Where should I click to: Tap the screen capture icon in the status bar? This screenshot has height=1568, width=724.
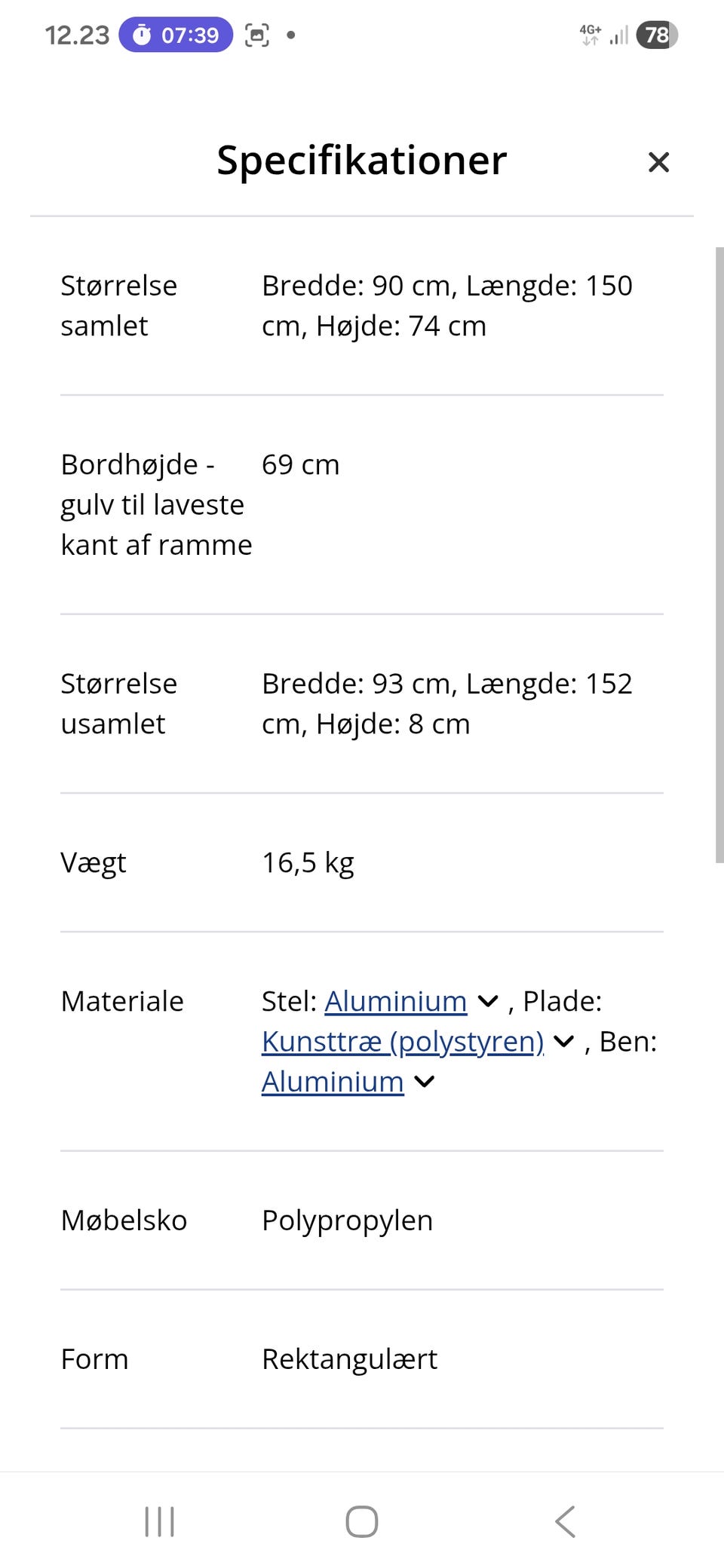point(256,35)
